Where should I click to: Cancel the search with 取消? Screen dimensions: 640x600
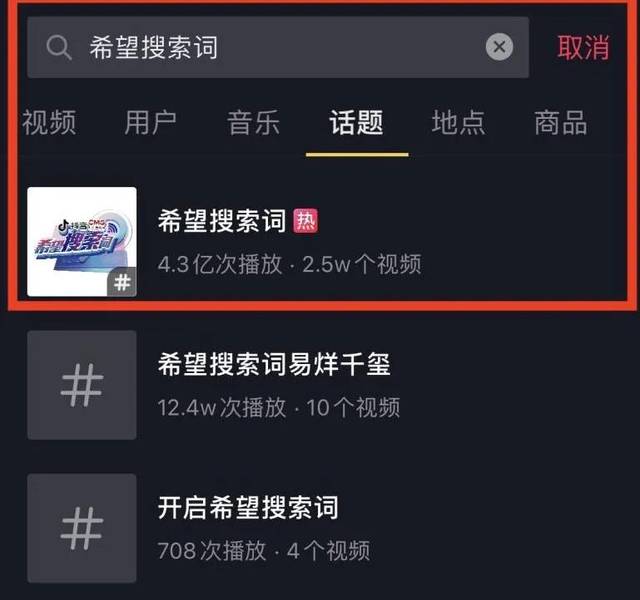tap(583, 47)
